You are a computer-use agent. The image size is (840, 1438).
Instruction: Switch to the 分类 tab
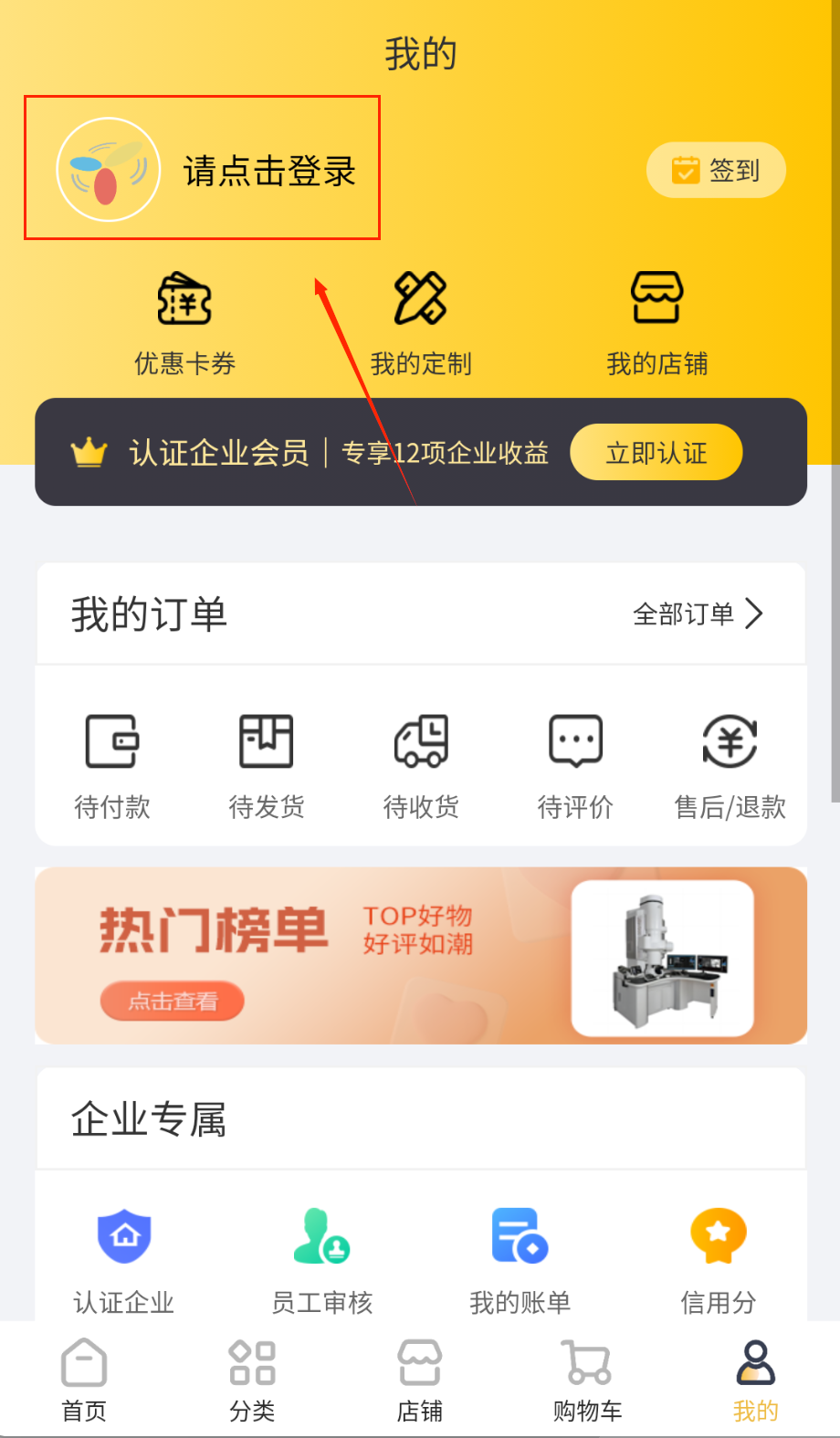click(252, 1380)
